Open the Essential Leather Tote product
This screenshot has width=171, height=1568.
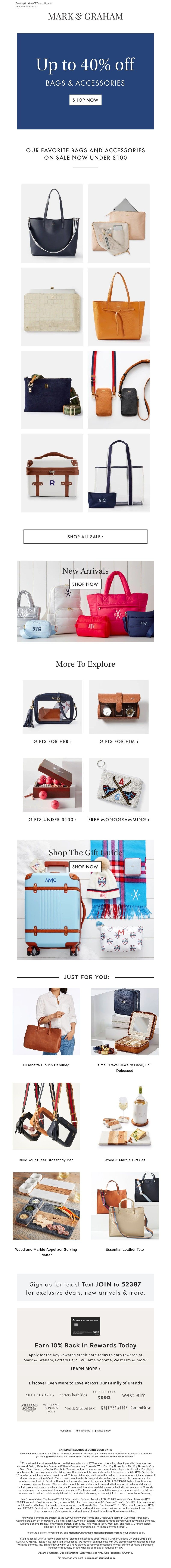(125, 1249)
